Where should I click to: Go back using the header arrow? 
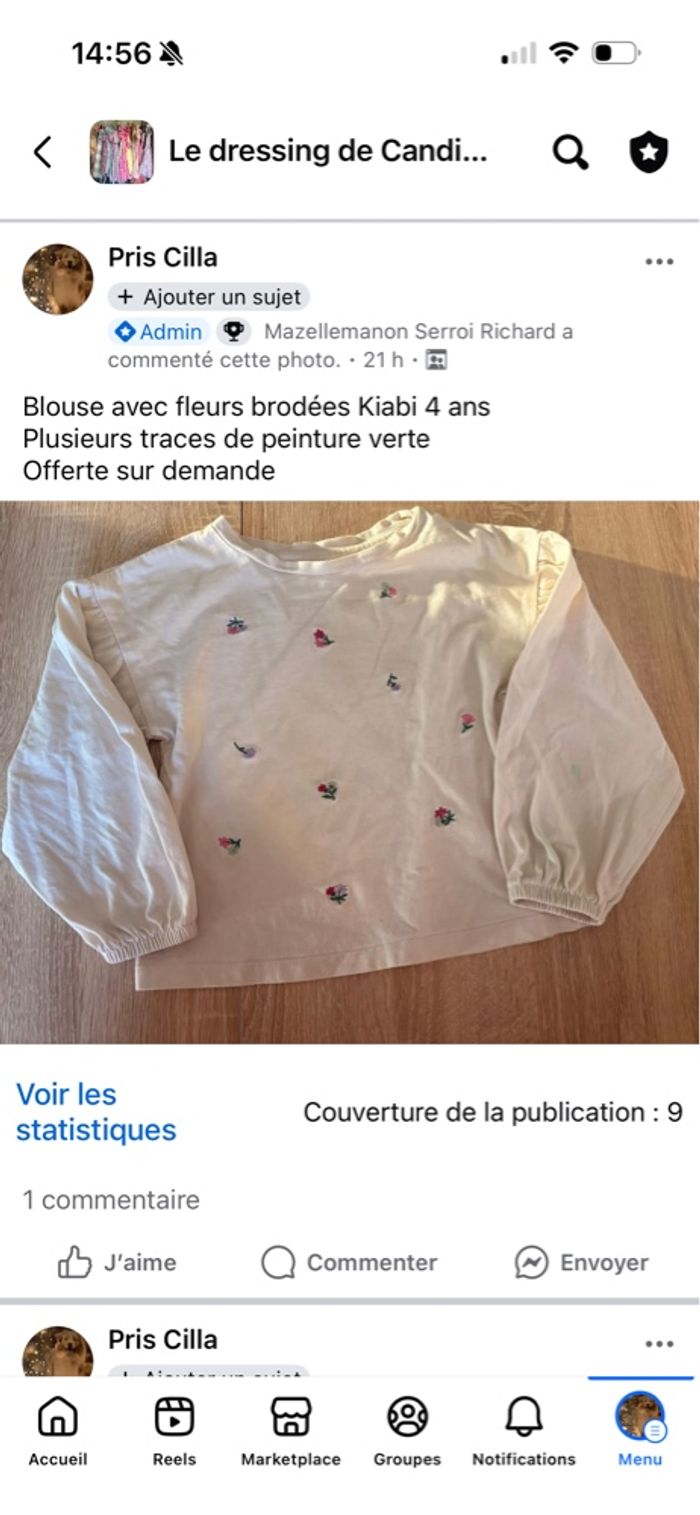[x=42, y=152]
